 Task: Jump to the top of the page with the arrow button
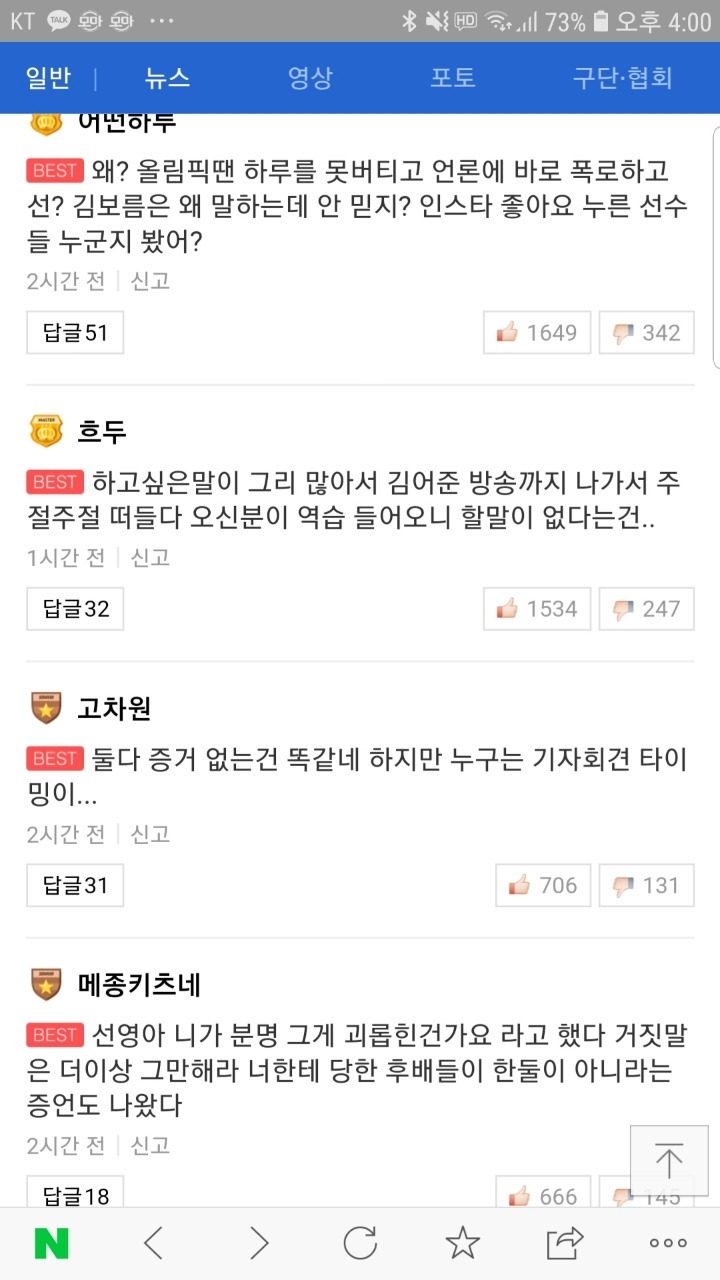coord(669,1161)
